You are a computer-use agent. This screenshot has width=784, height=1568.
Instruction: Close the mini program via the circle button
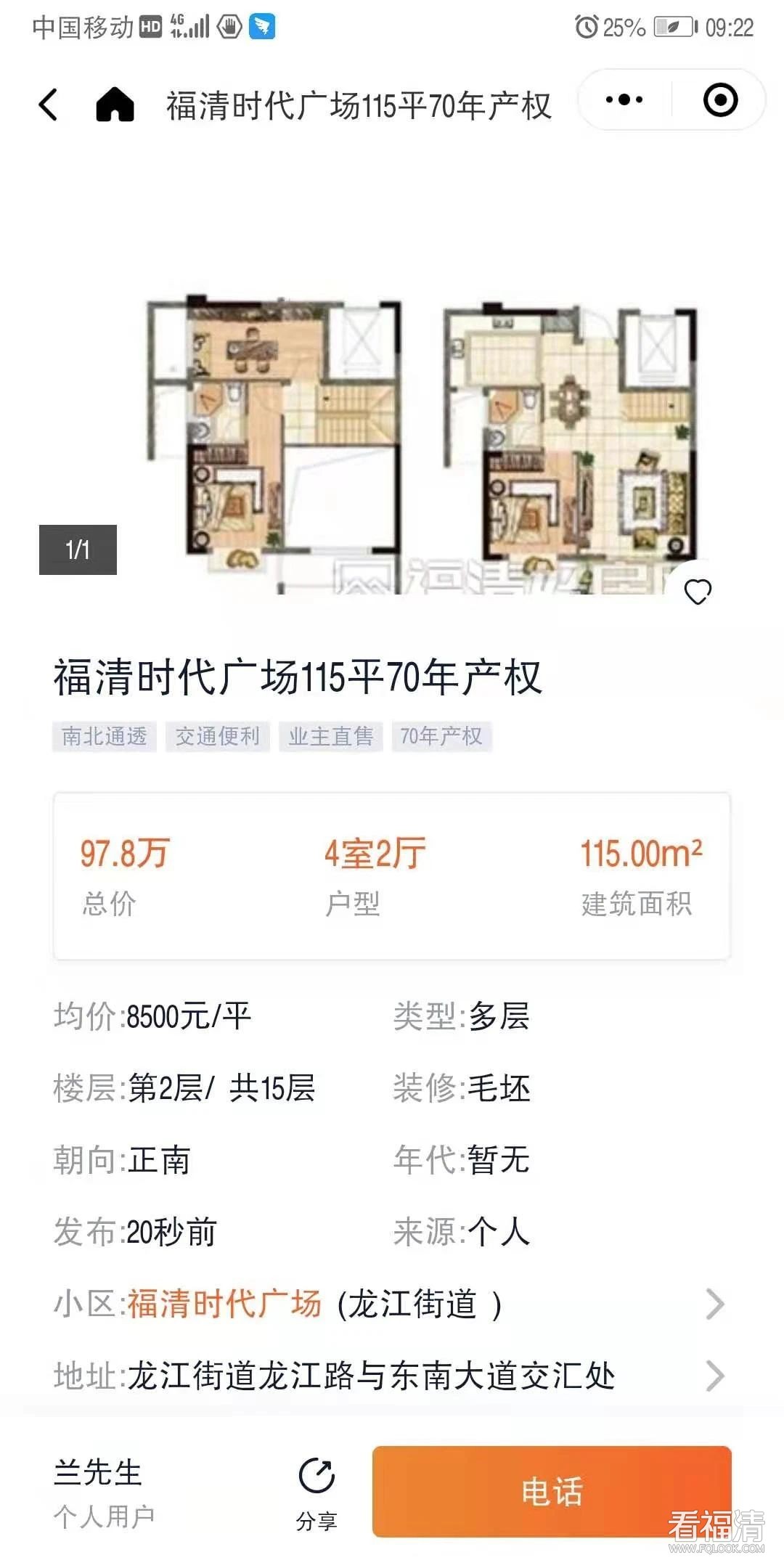(x=720, y=100)
